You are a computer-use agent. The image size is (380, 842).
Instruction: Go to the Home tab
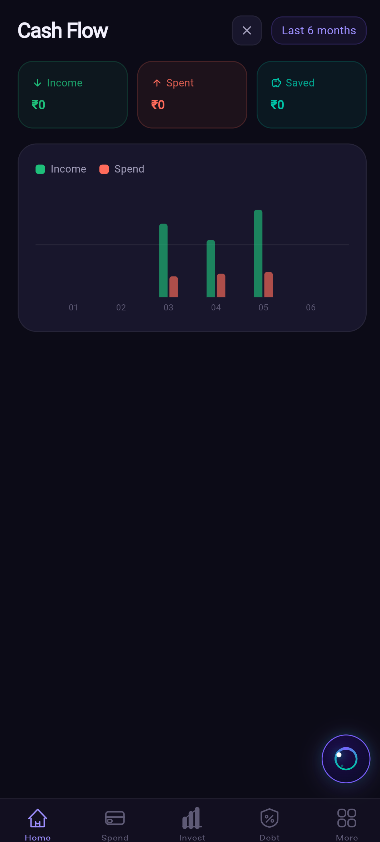coord(38,824)
